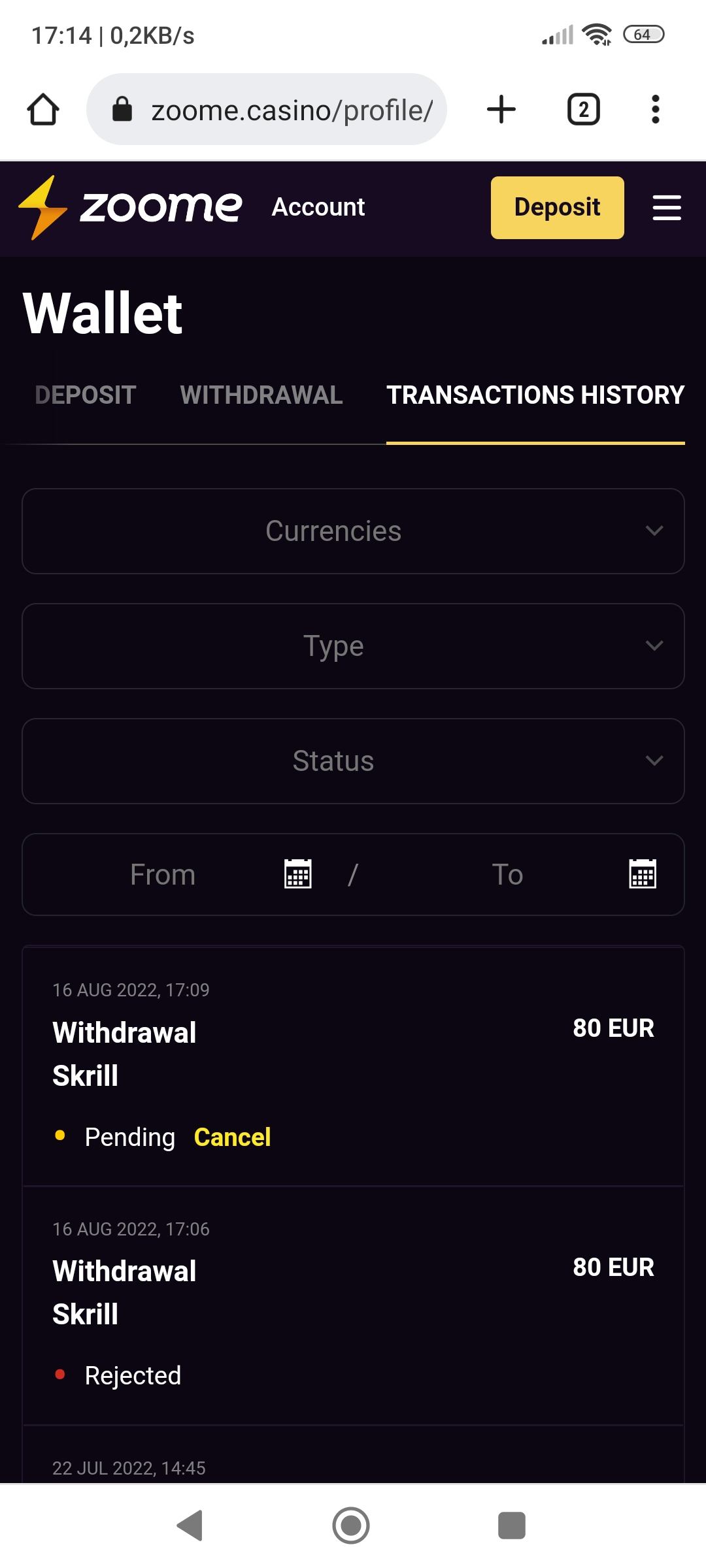Go to the browser home page
Image resolution: width=706 pixels, height=1568 pixels.
[x=43, y=110]
